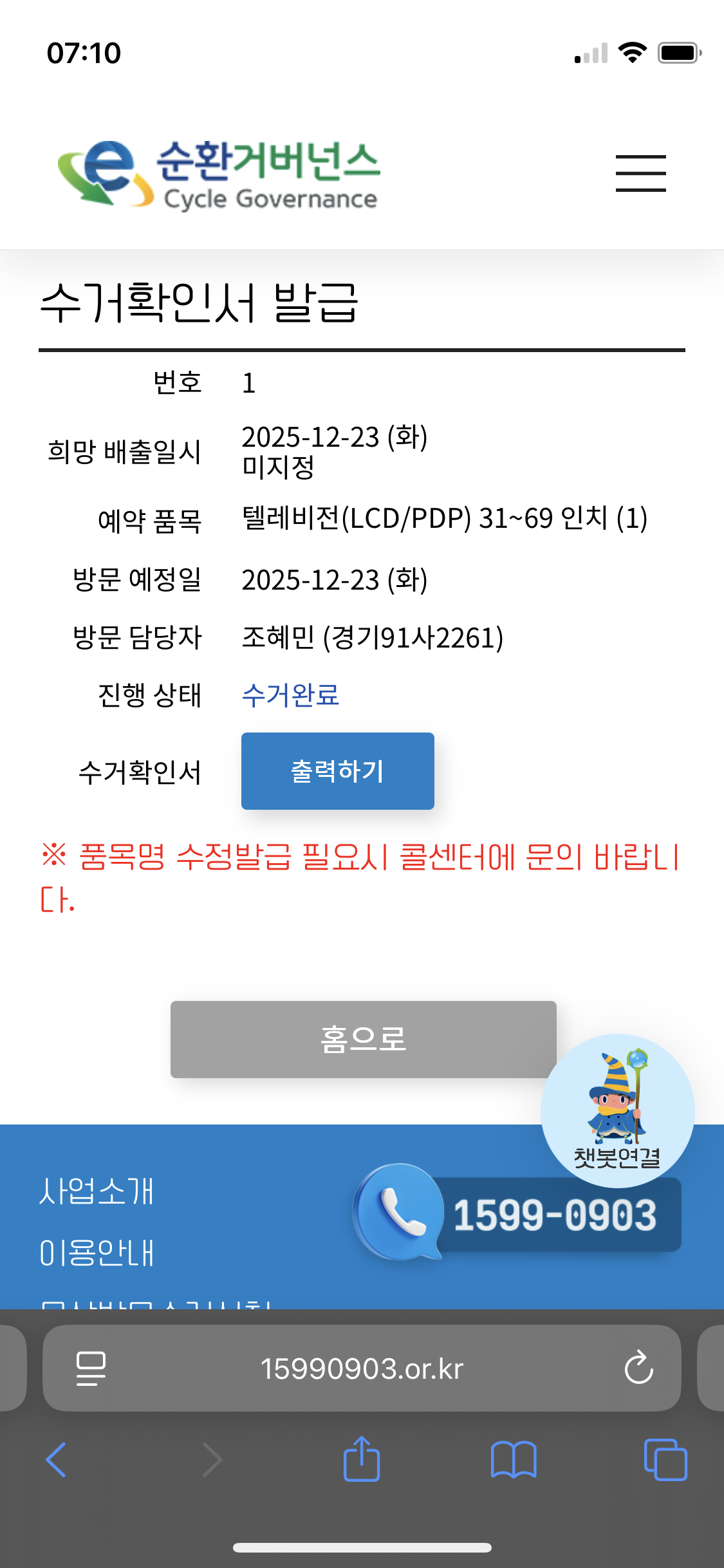Open the page settings icon in address bar
Image resolution: width=724 pixels, height=1568 pixels.
click(91, 1368)
